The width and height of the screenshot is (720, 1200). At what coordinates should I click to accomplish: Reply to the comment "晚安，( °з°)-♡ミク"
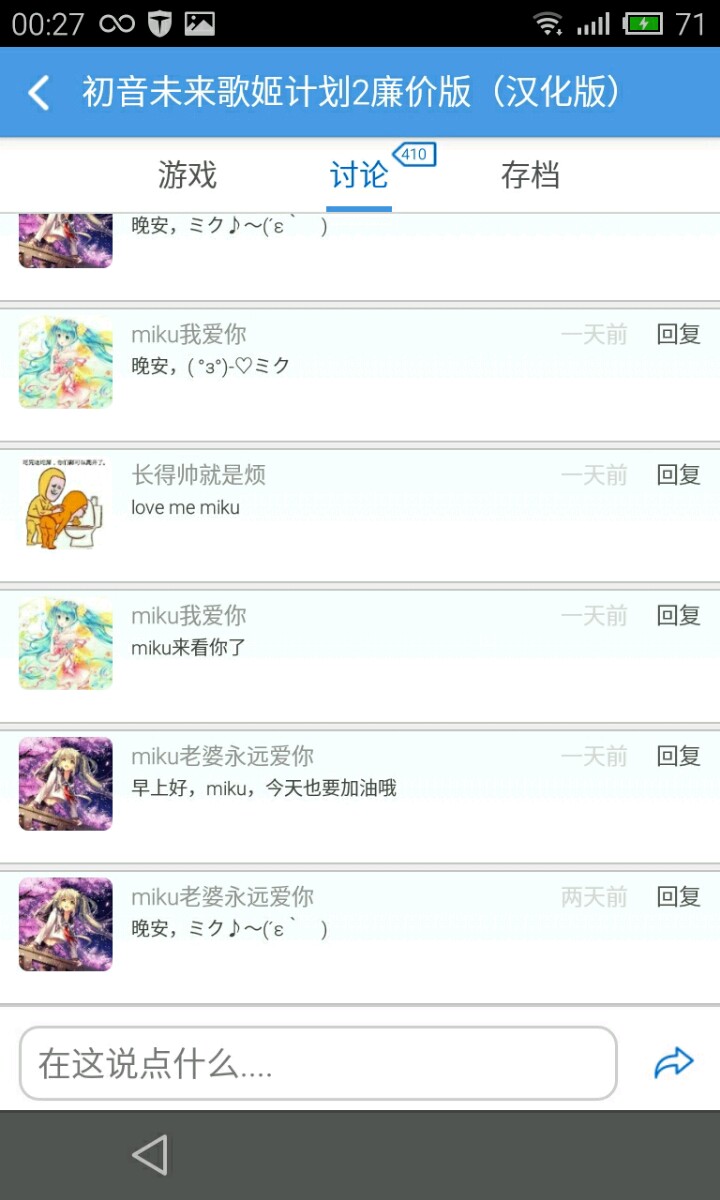[x=678, y=335]
